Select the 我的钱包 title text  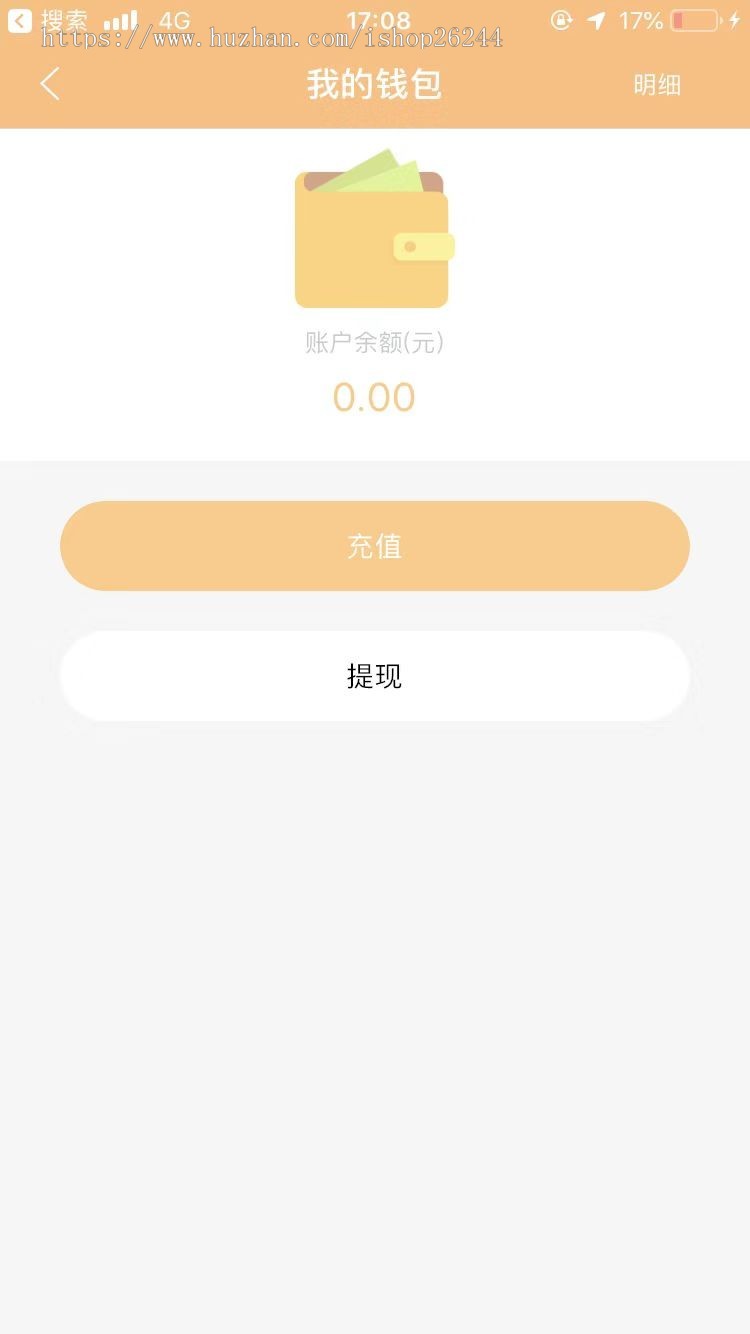tap(375, 85)
